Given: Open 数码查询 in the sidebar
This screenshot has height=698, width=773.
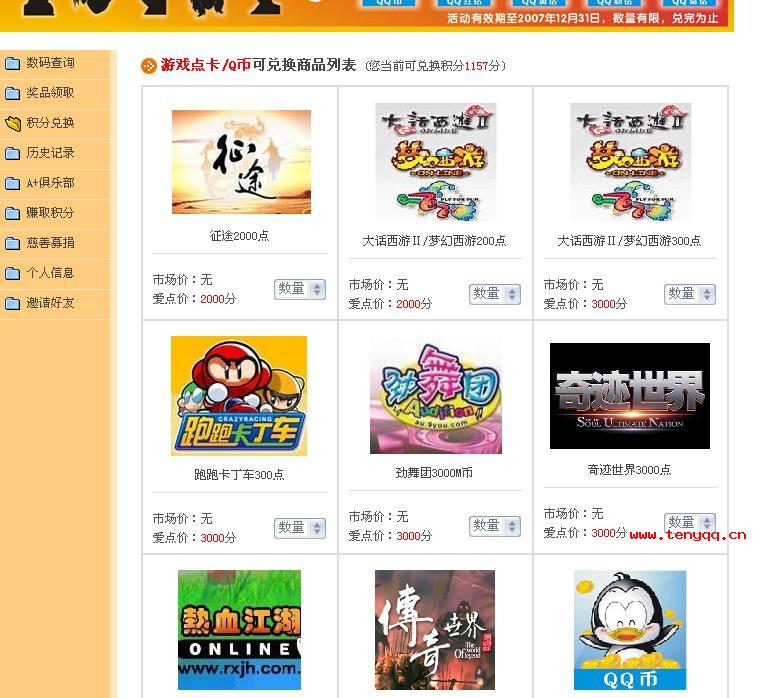Looking at the screenshot, I should coord(50,63).
